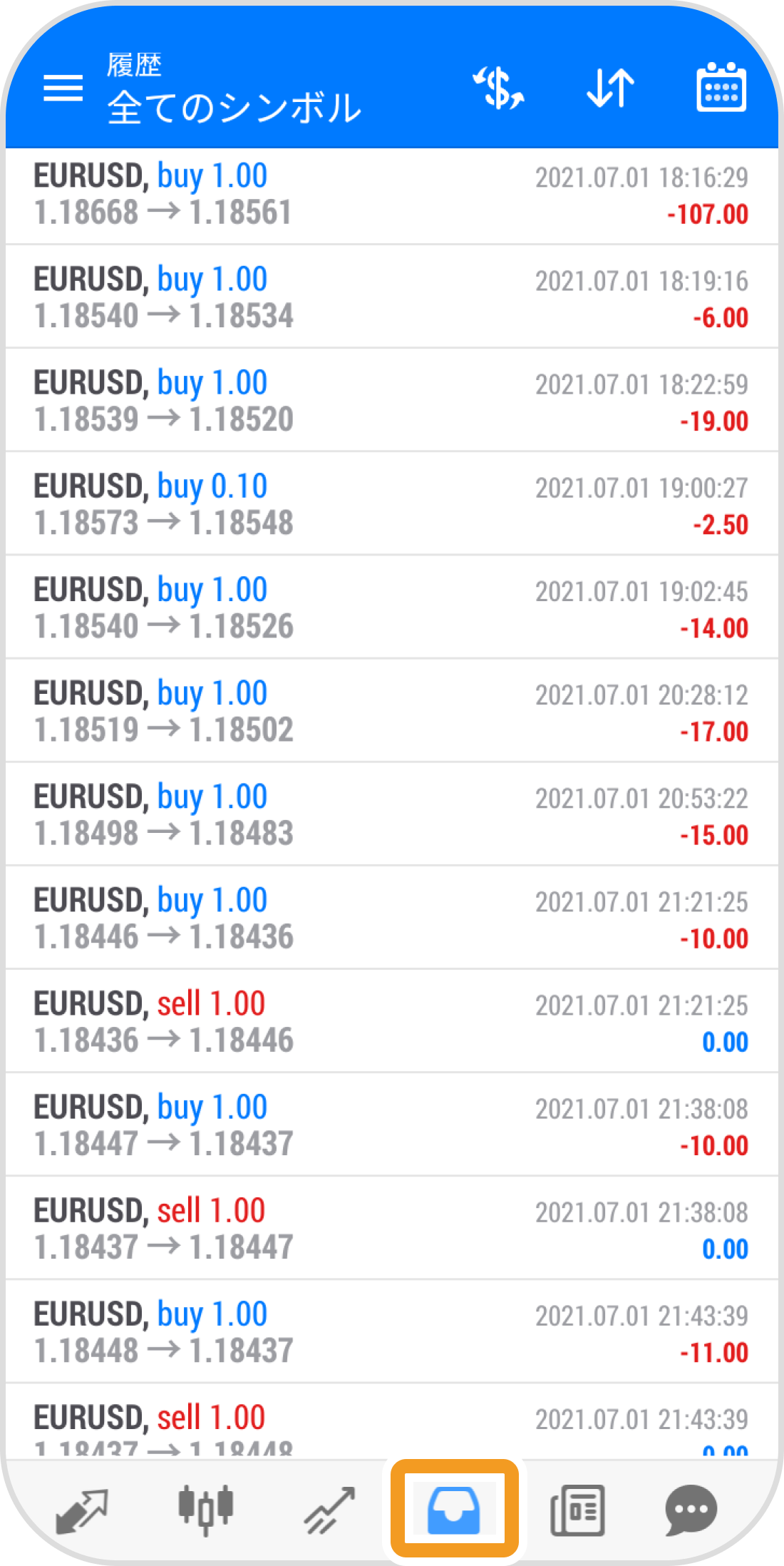Expand the buy trade at 21:38:08
This screenshot has height=1566, width=784.
pyautogui.click(x=391, y=1125)
